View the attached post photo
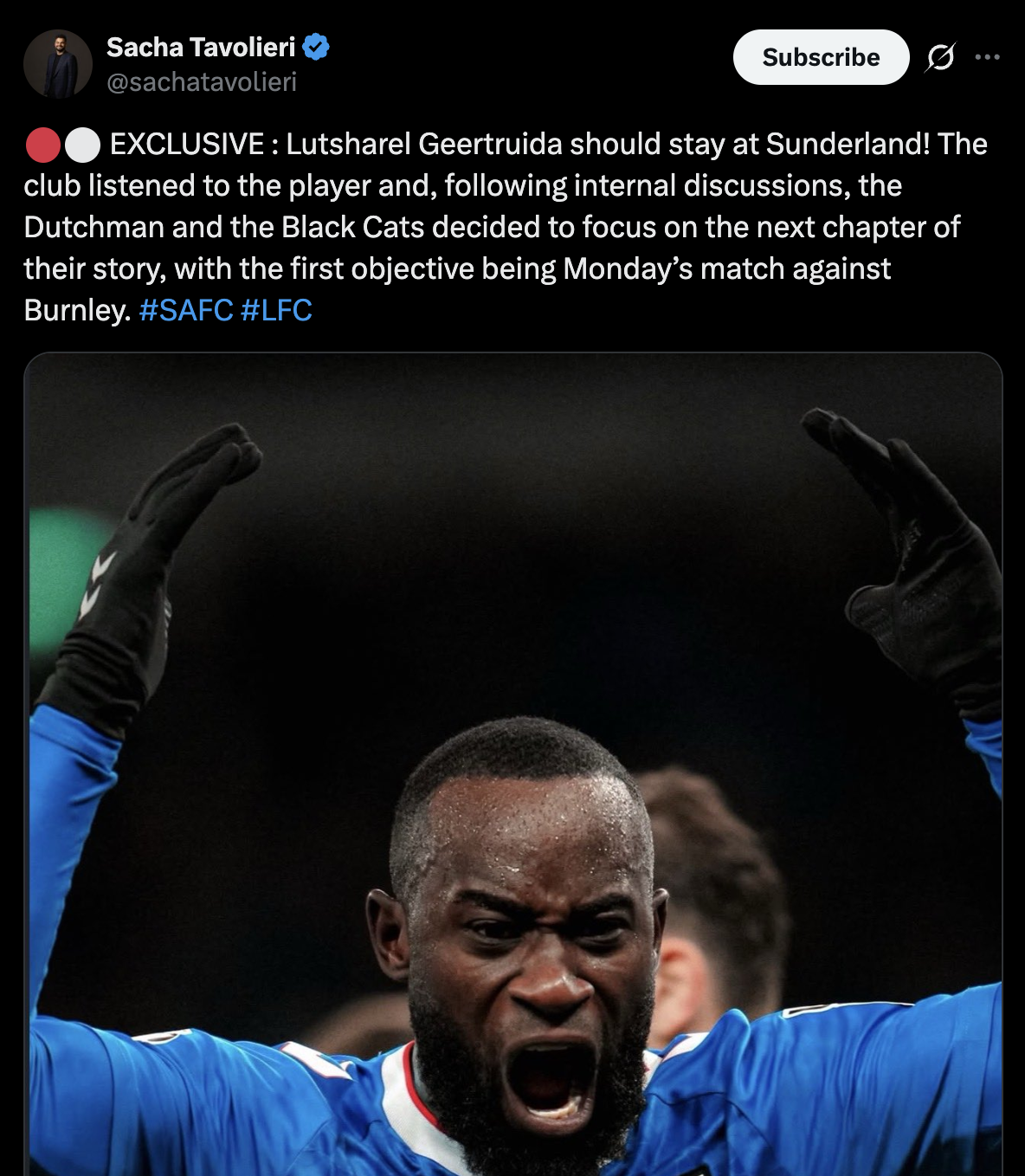1025x1176 pixels. (512, 762)
